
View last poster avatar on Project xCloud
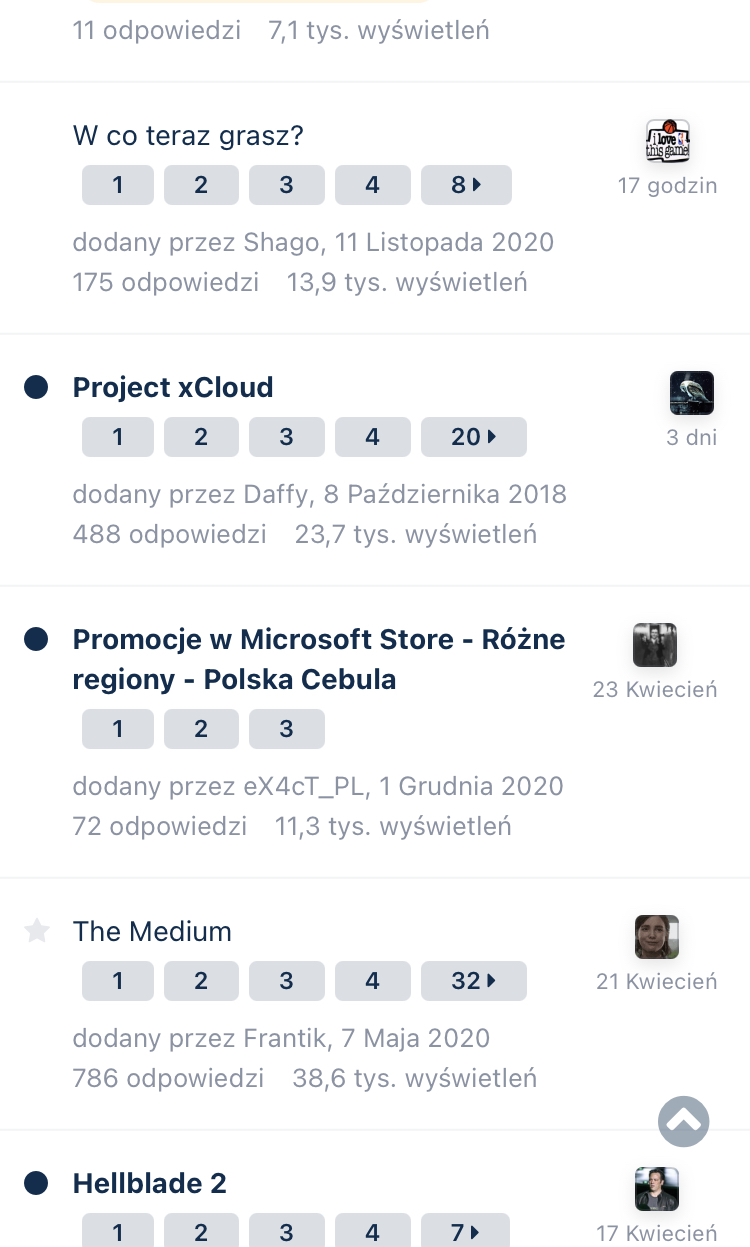(692, 393)
